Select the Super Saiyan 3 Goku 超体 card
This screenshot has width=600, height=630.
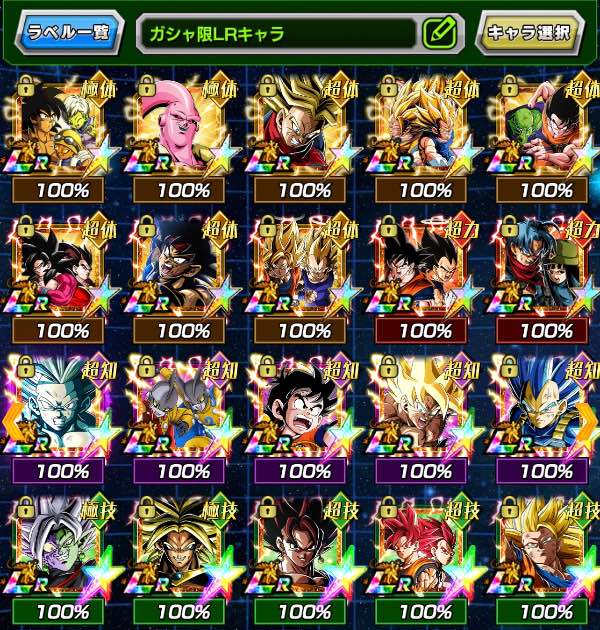click(x=420, y=126)
